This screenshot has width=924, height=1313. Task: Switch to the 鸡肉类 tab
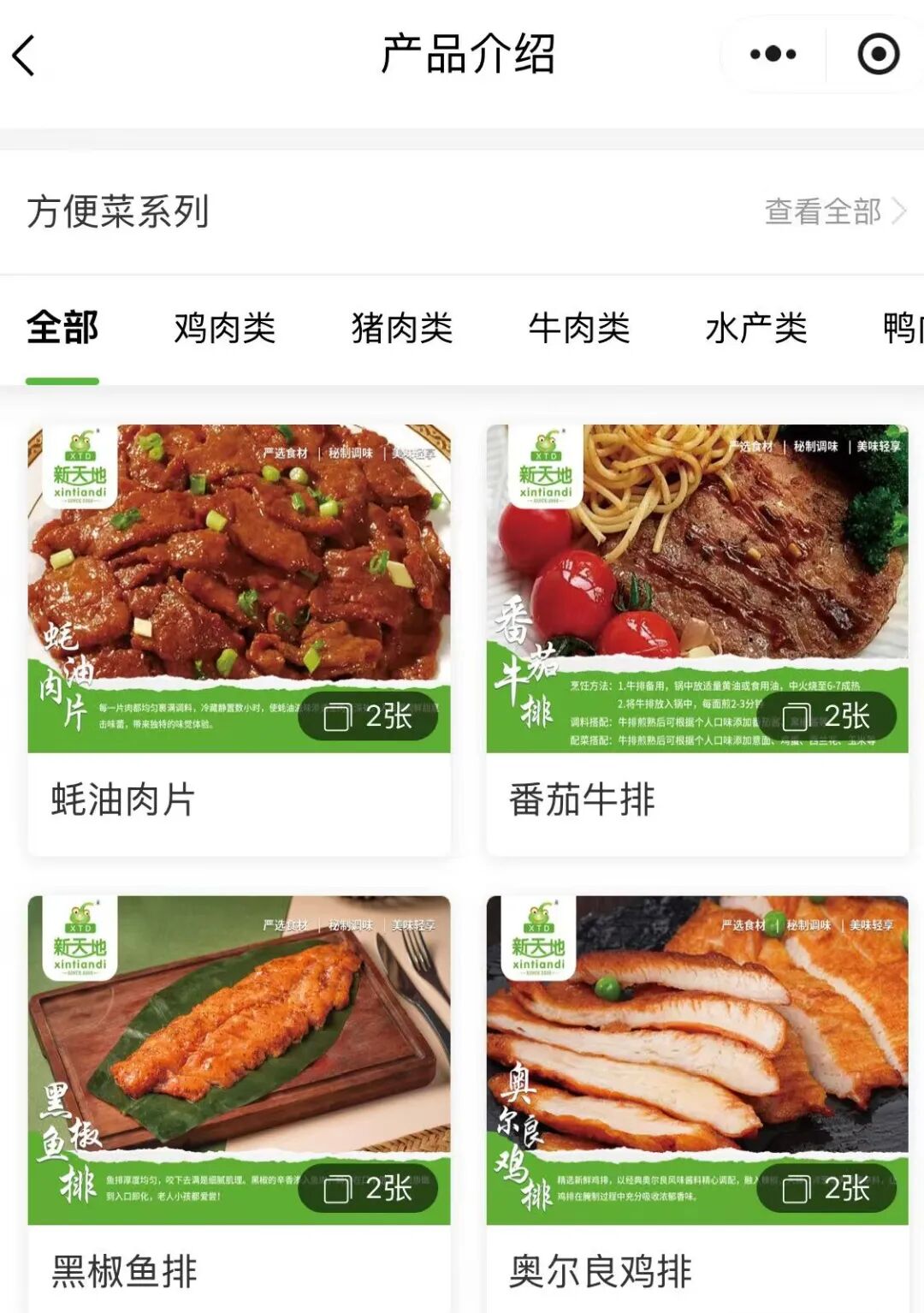tap(225, 329)
